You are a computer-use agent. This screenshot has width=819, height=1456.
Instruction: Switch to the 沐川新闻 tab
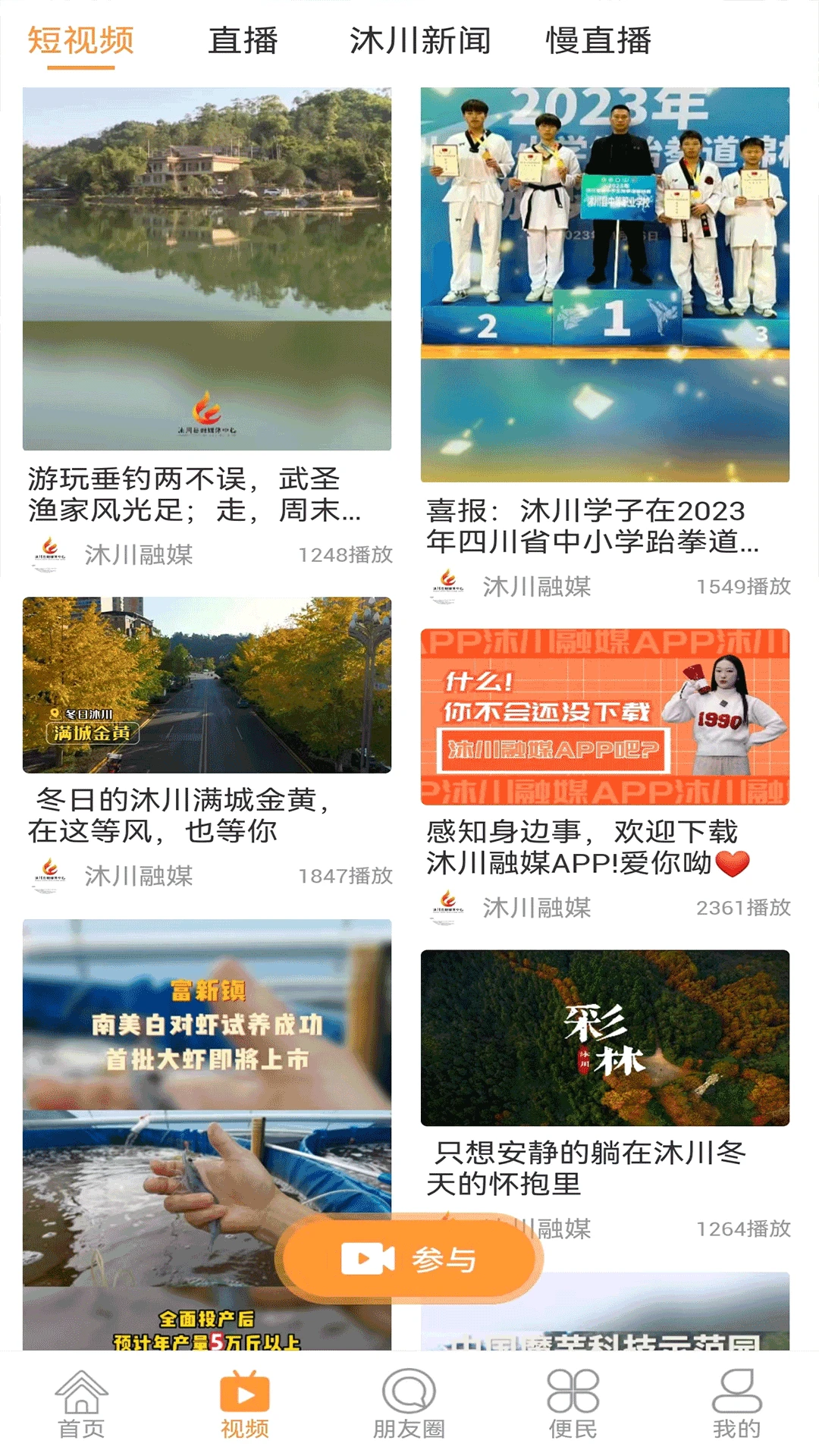pyautogui.click(x=420, y=41)
